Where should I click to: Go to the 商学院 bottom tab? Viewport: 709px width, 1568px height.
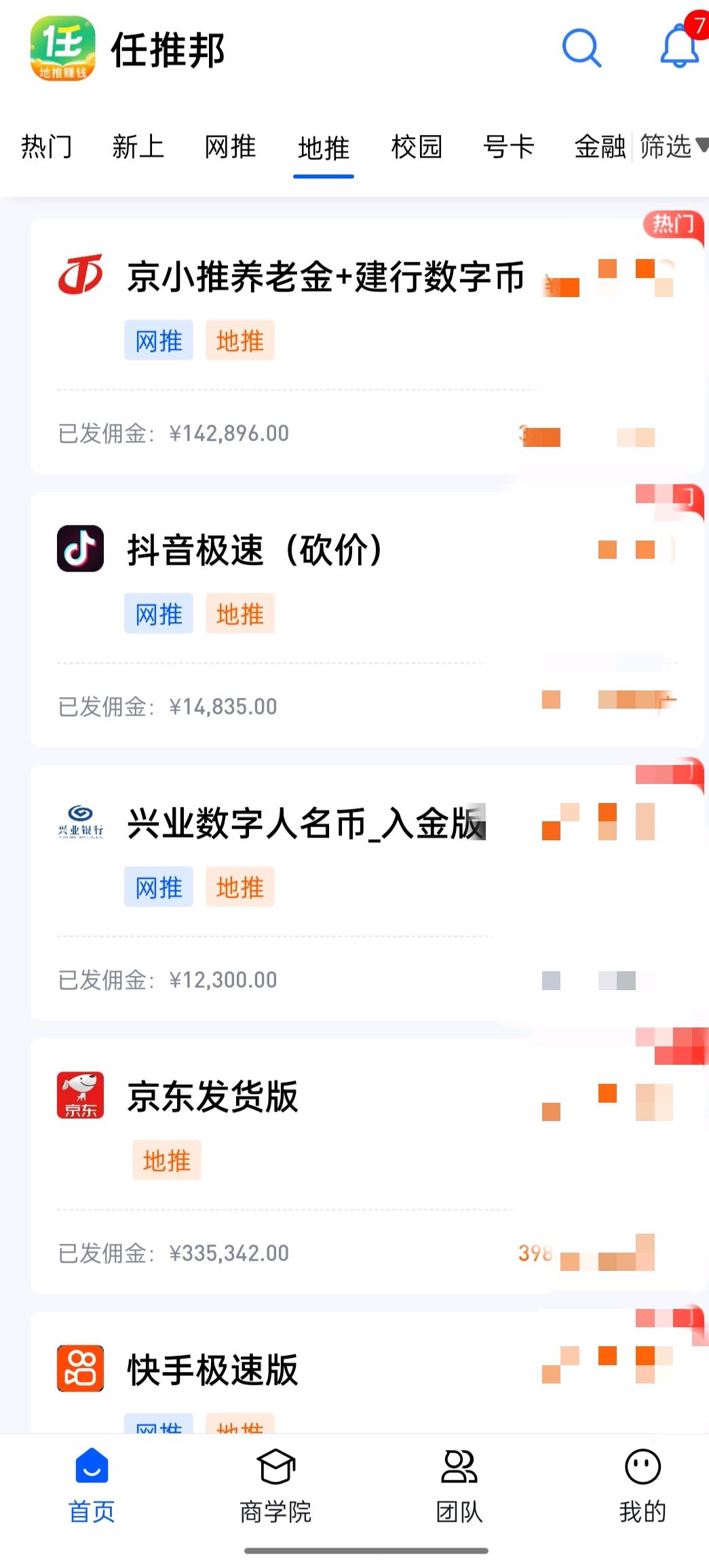pos(276,1485)
